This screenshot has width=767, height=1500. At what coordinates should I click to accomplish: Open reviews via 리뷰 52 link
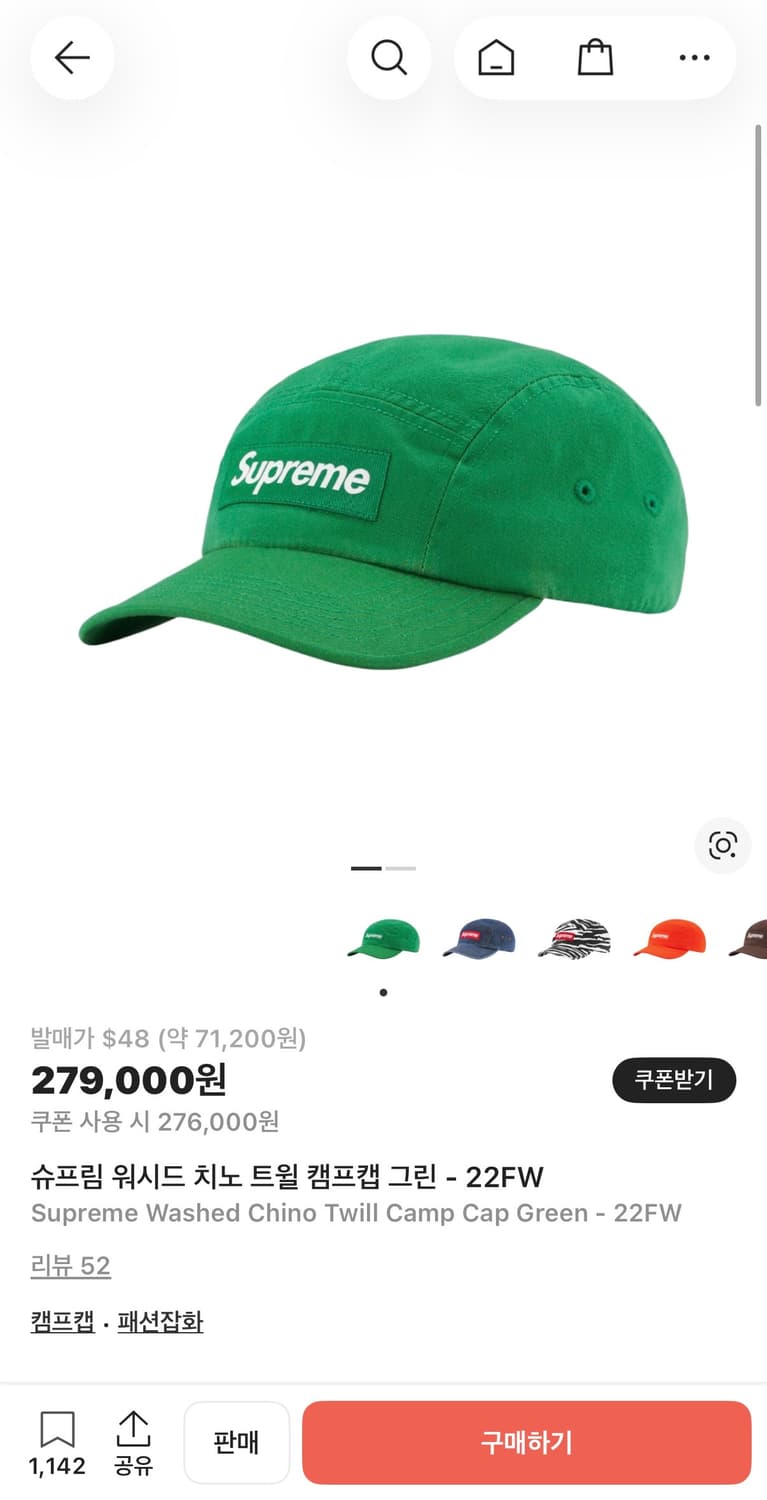tap(70, 1265)
